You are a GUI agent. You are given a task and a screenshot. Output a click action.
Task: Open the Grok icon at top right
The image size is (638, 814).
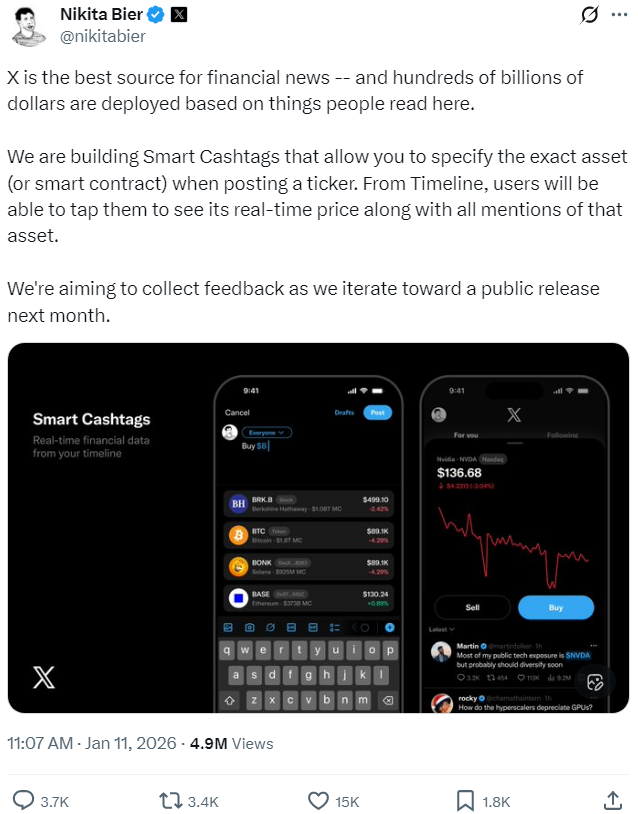590,16
